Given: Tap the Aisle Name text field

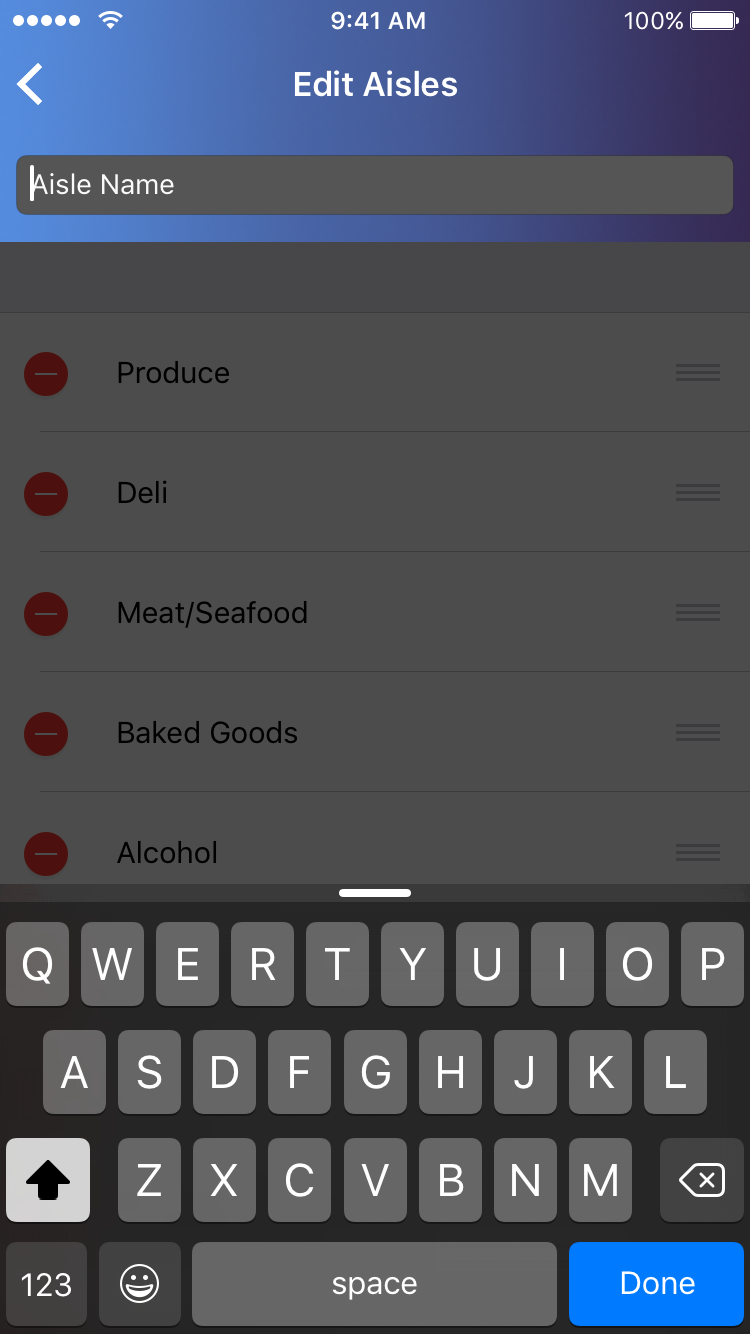Looking at the screenshot, I should point(375,184).
